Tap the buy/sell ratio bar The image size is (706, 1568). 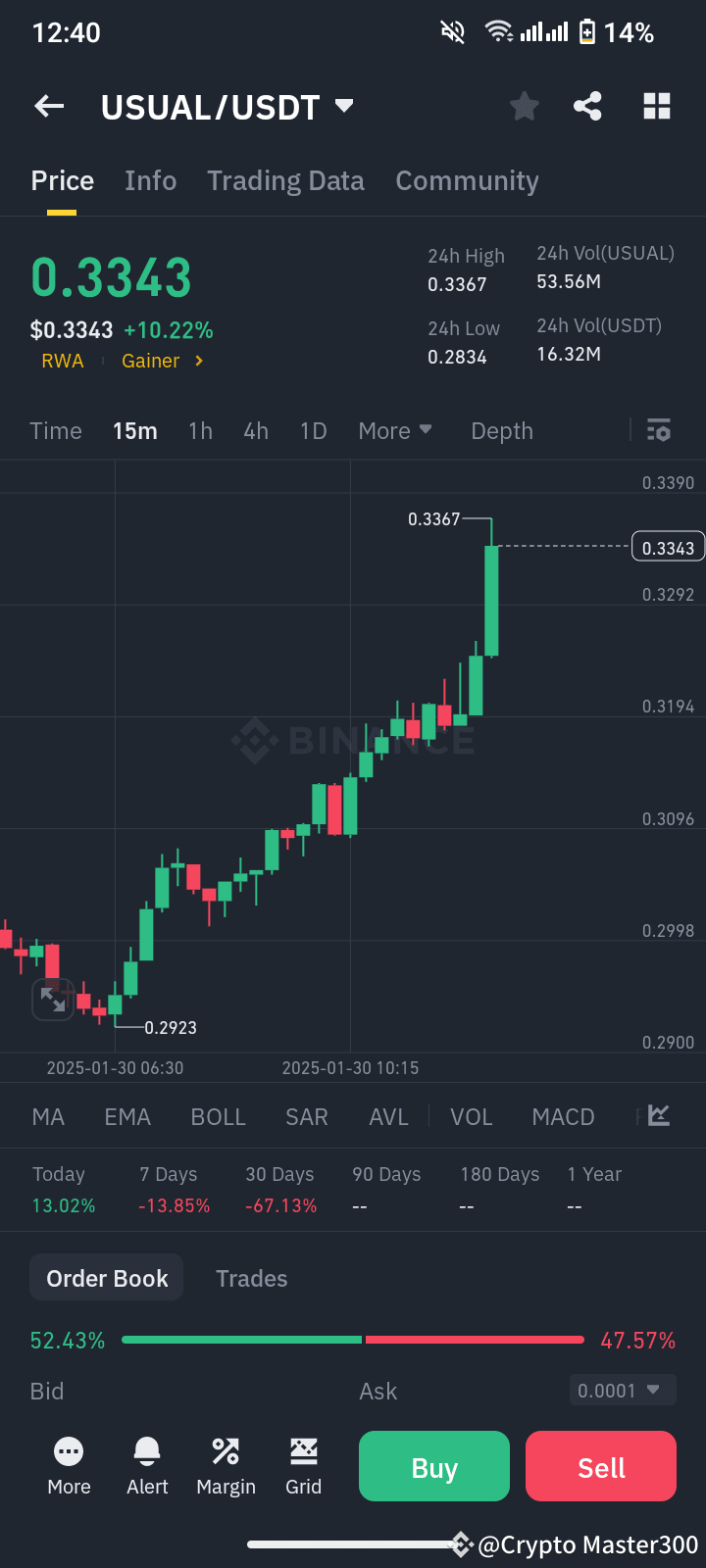tap(353, 1339)
